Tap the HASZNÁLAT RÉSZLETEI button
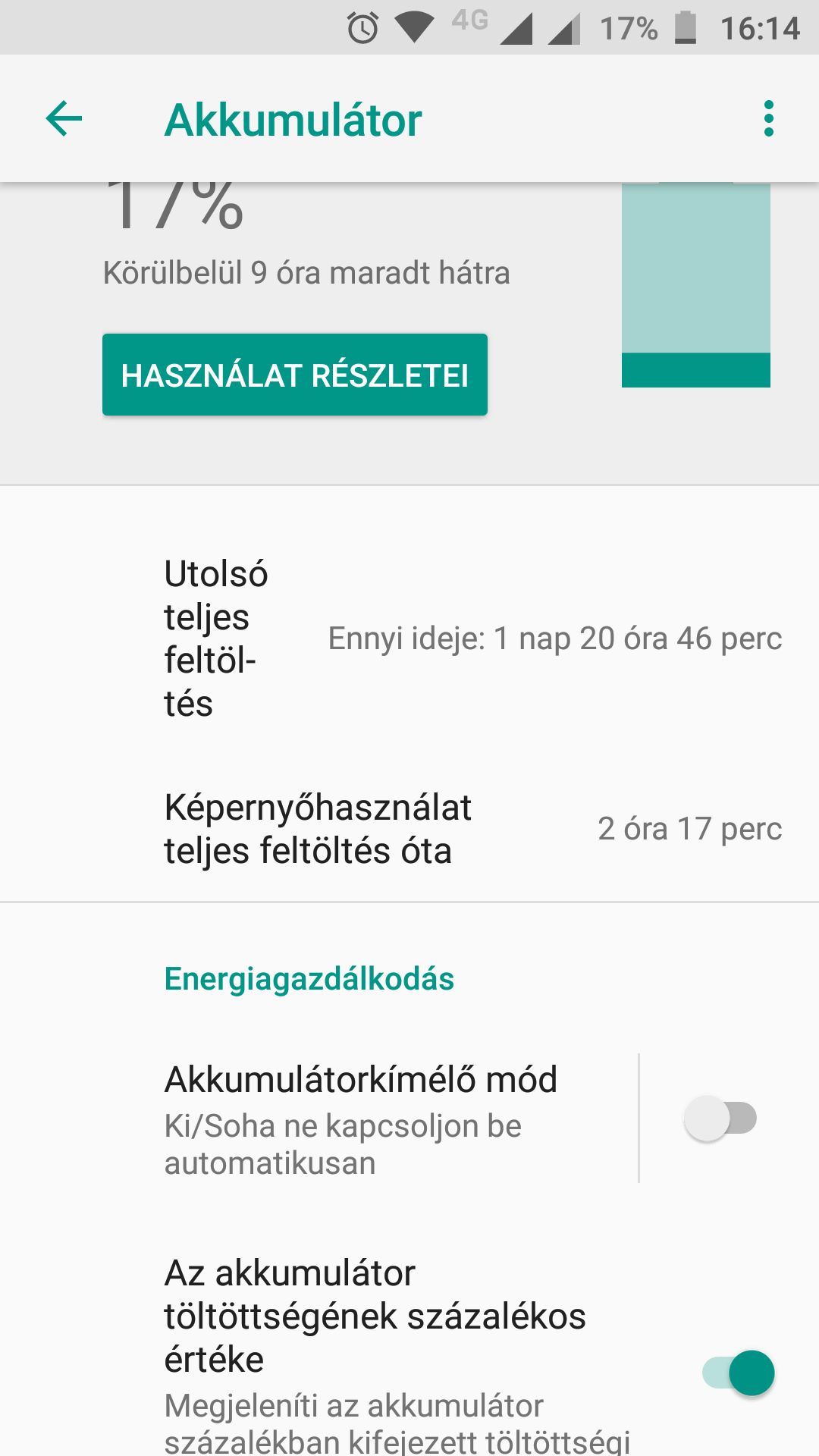 point(295,375)
